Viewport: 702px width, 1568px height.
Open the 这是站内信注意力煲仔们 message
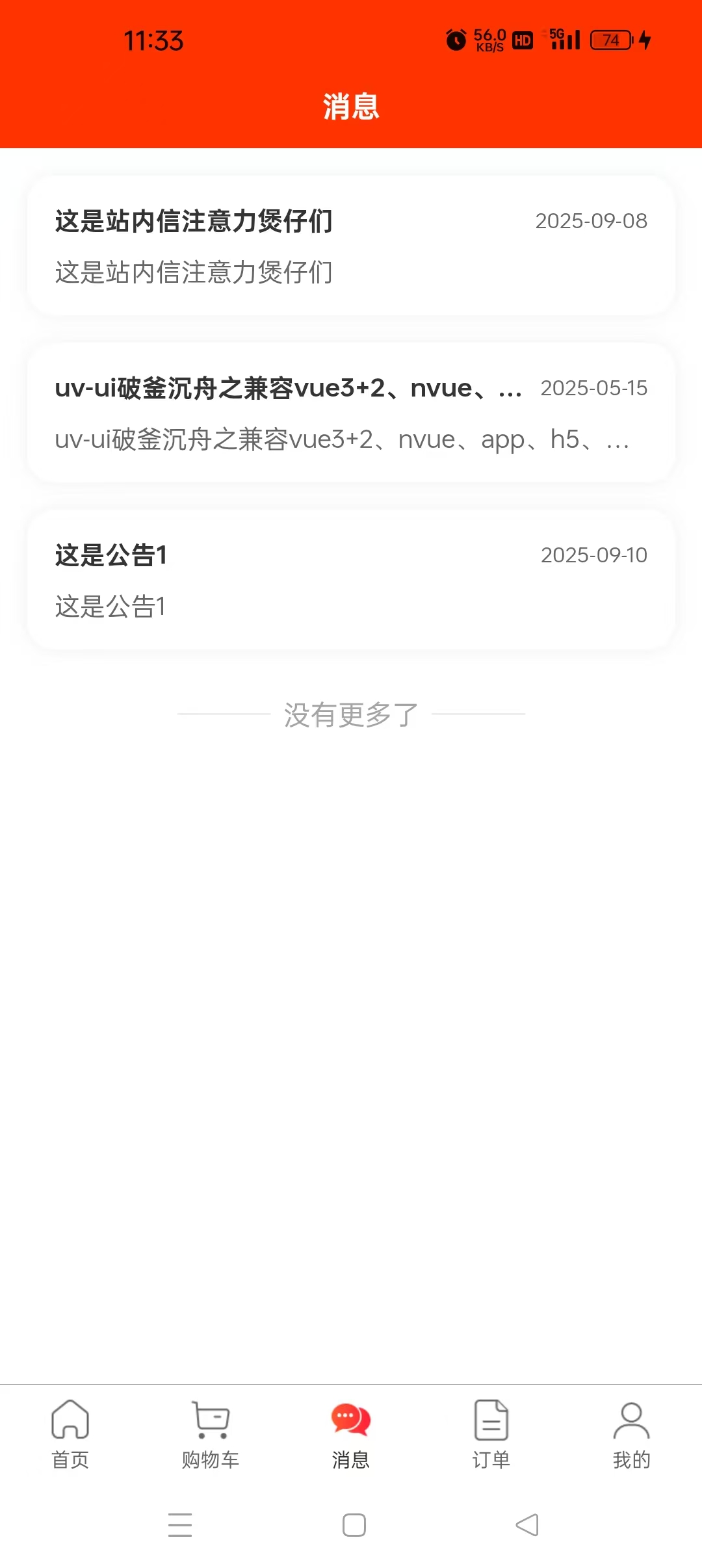(x=351, y=246)
